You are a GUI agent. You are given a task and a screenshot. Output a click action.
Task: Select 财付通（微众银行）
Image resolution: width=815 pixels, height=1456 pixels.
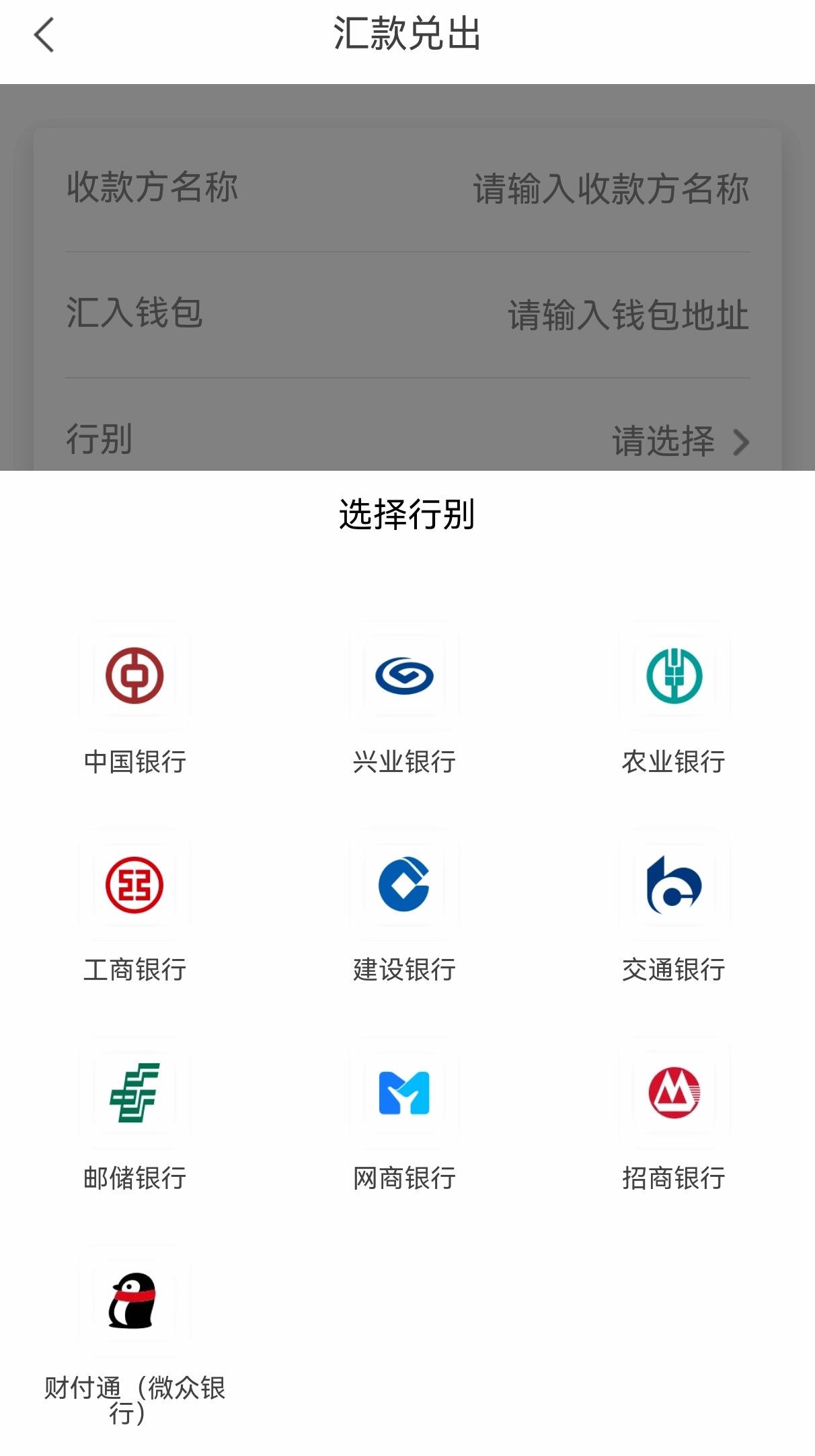134,1335
